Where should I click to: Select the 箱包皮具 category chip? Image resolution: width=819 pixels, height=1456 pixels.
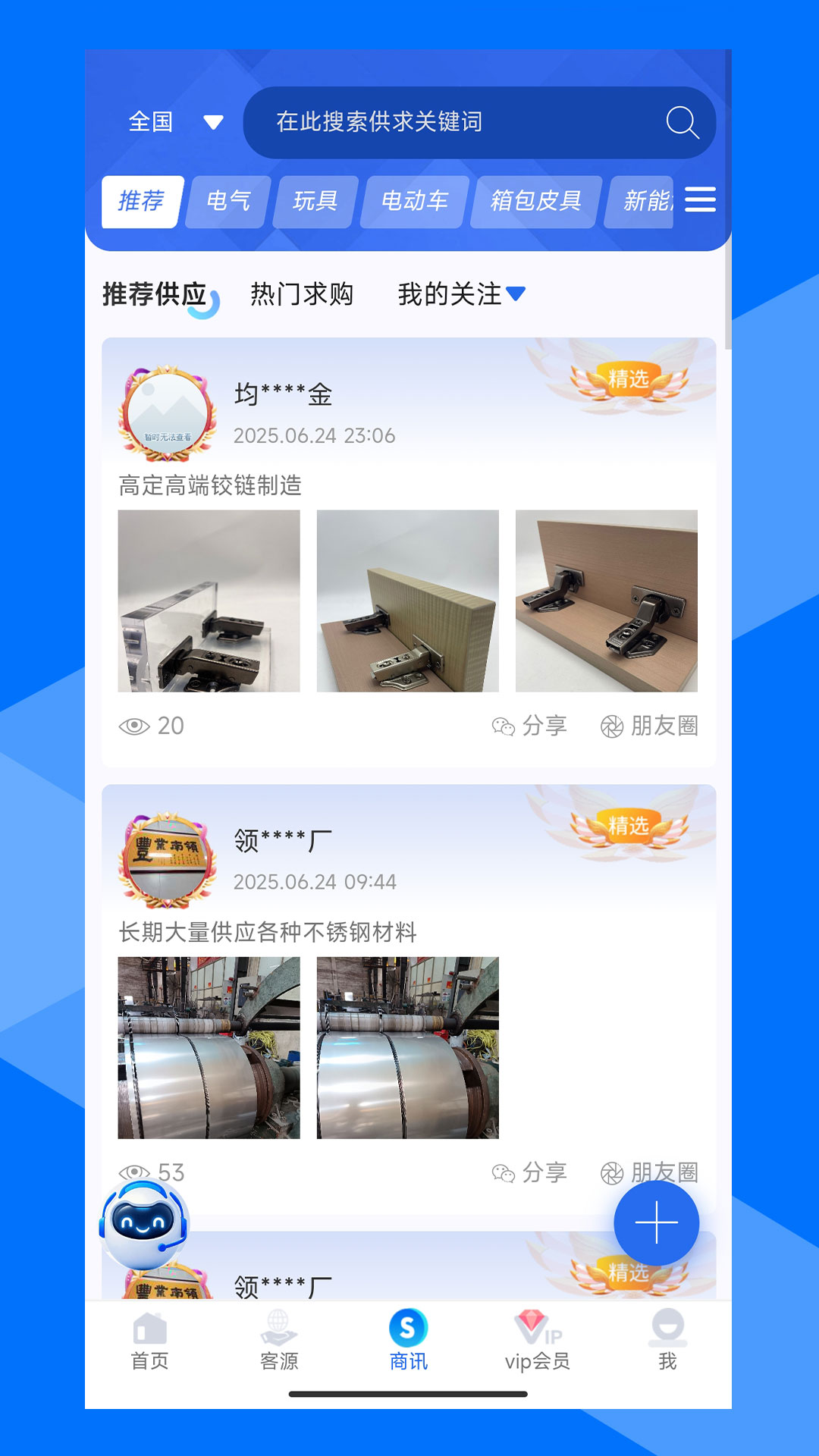coord(535,201)
